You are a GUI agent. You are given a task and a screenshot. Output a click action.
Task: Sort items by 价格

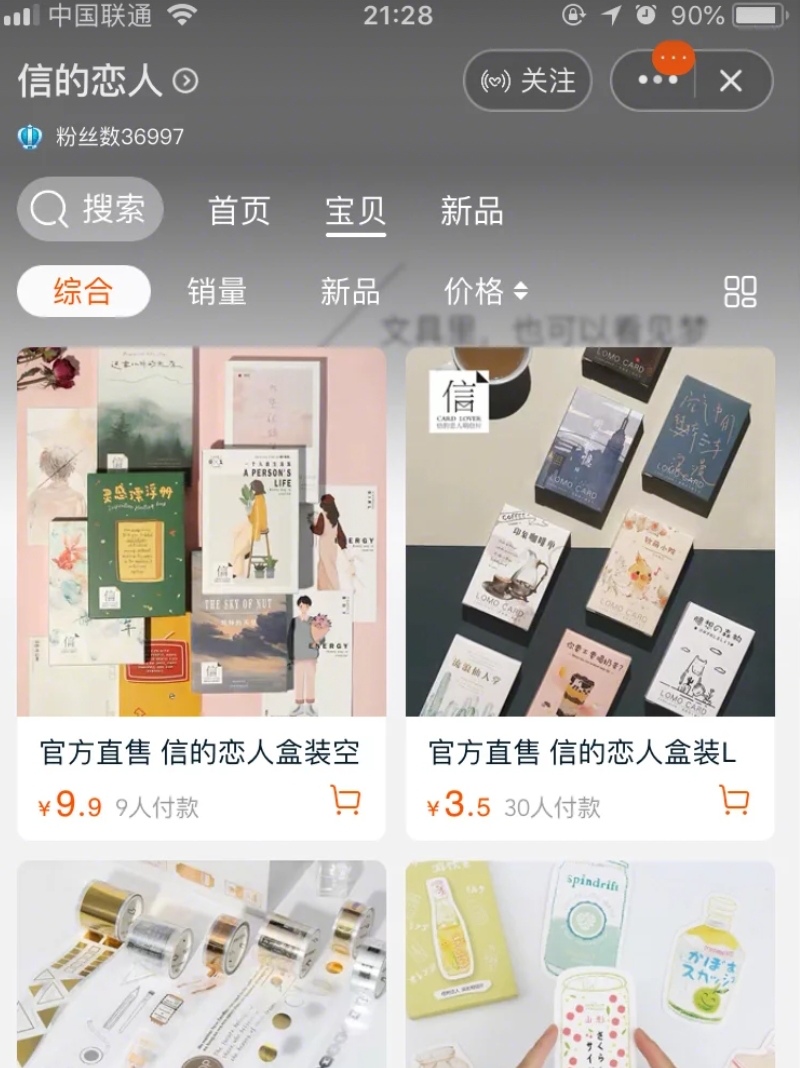(485, 291)
